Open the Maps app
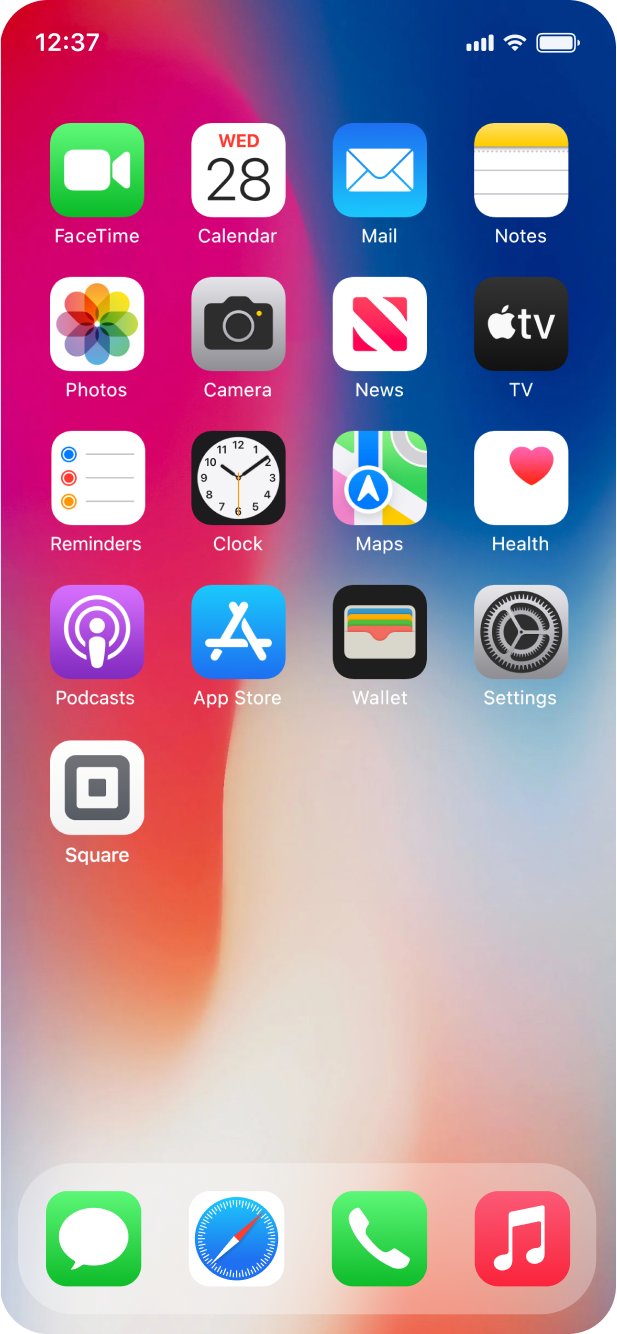The image size is (617, 1334). click(379, 478)
